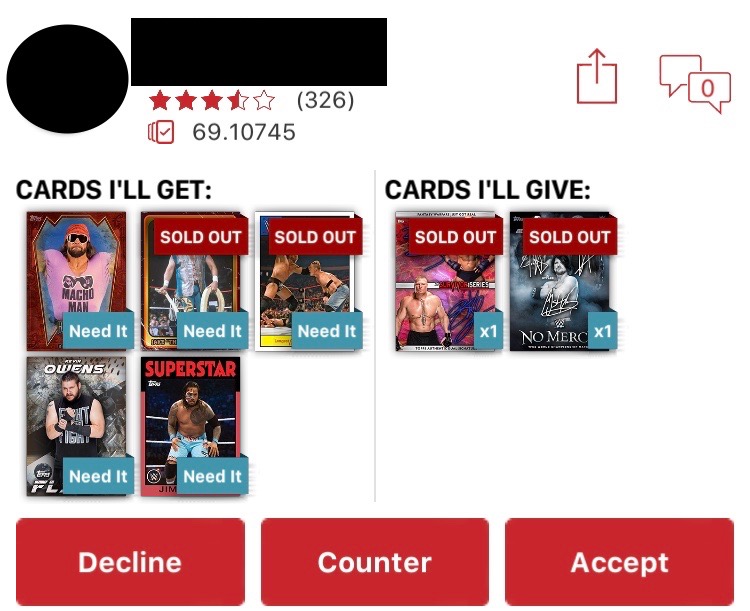View the Kevin Owens card
This screenshot has width=750, height=611.
pyautogui.click(x=77, y=426)
